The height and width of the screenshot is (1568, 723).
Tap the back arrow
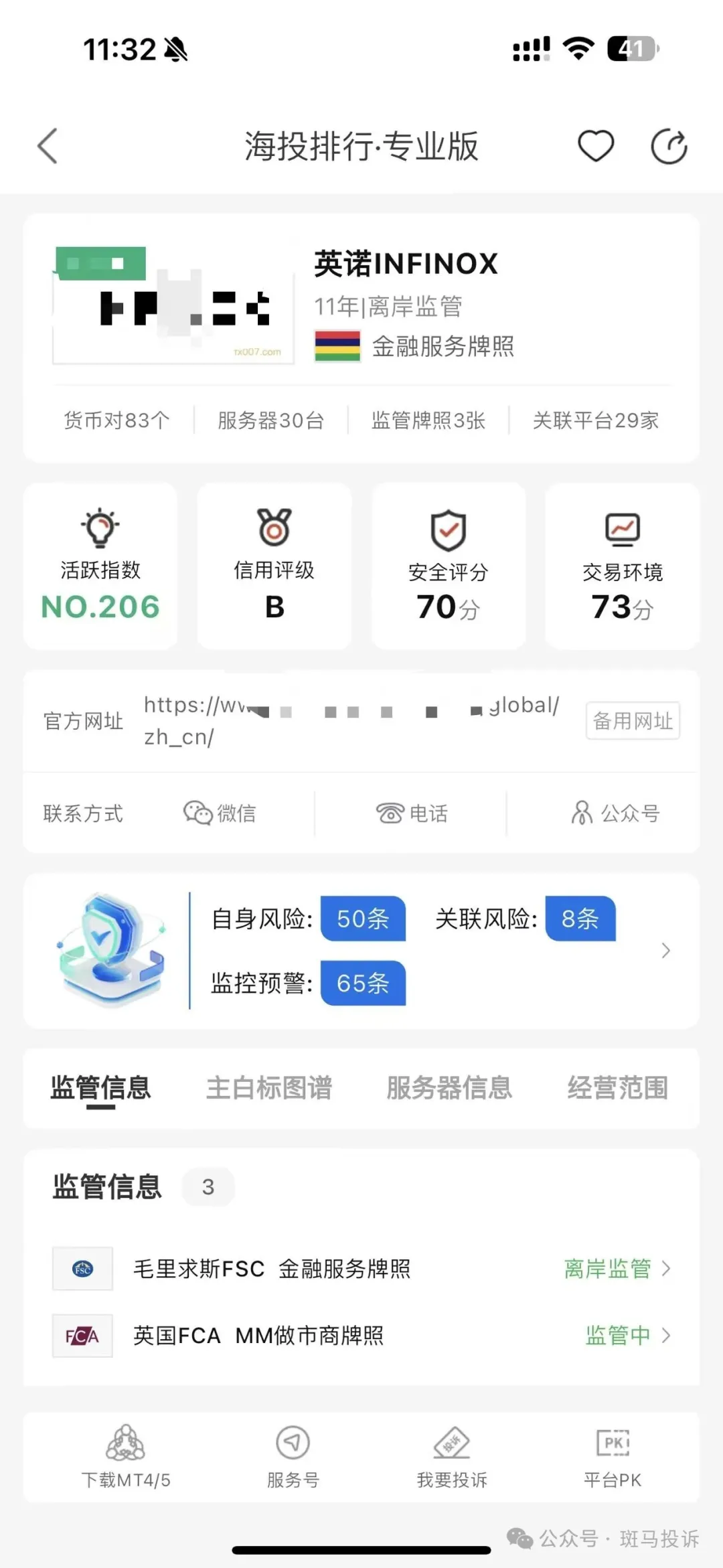[47, 146]
